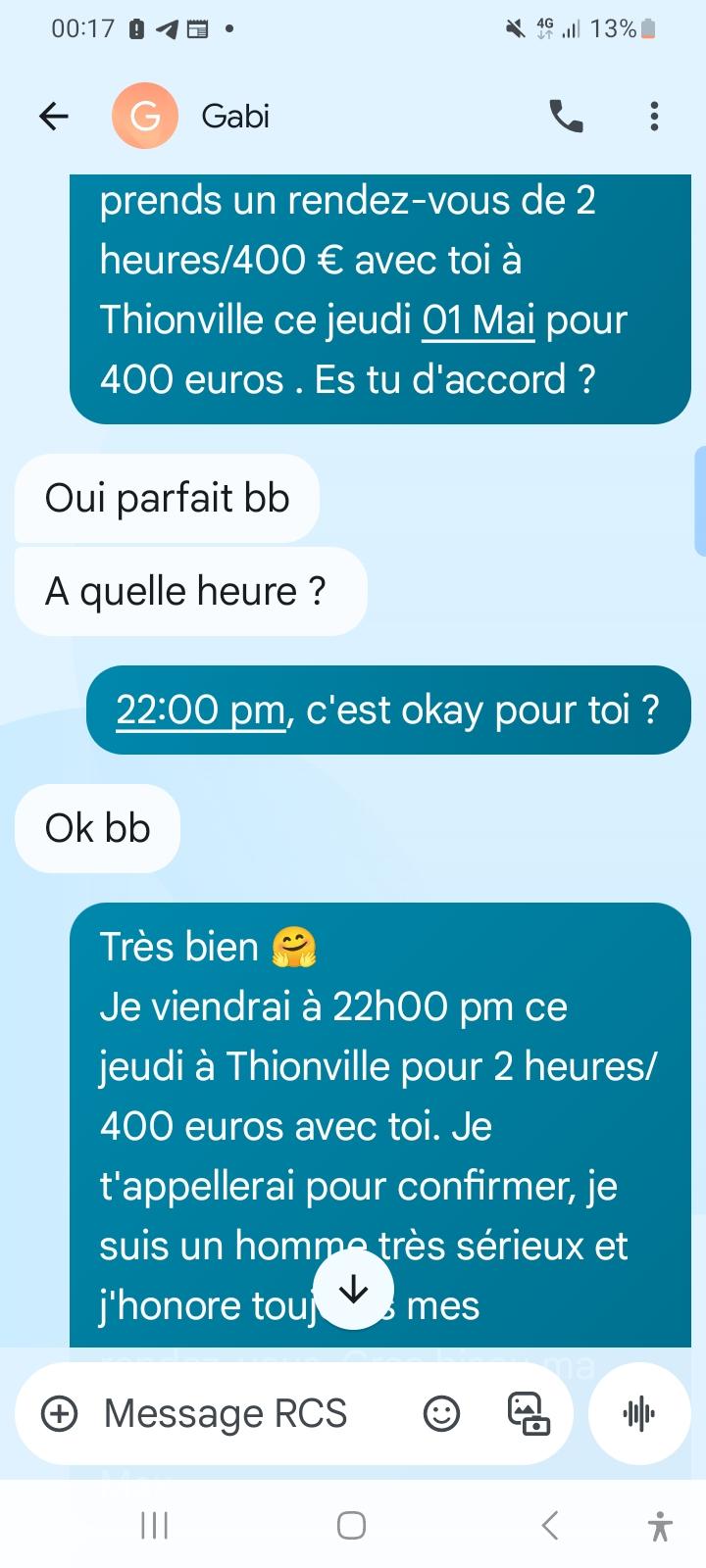The width and height of the screenshot is (706, 1568).
Task: Attach a photo from gallery icon
Action: tap(529, 1413)
